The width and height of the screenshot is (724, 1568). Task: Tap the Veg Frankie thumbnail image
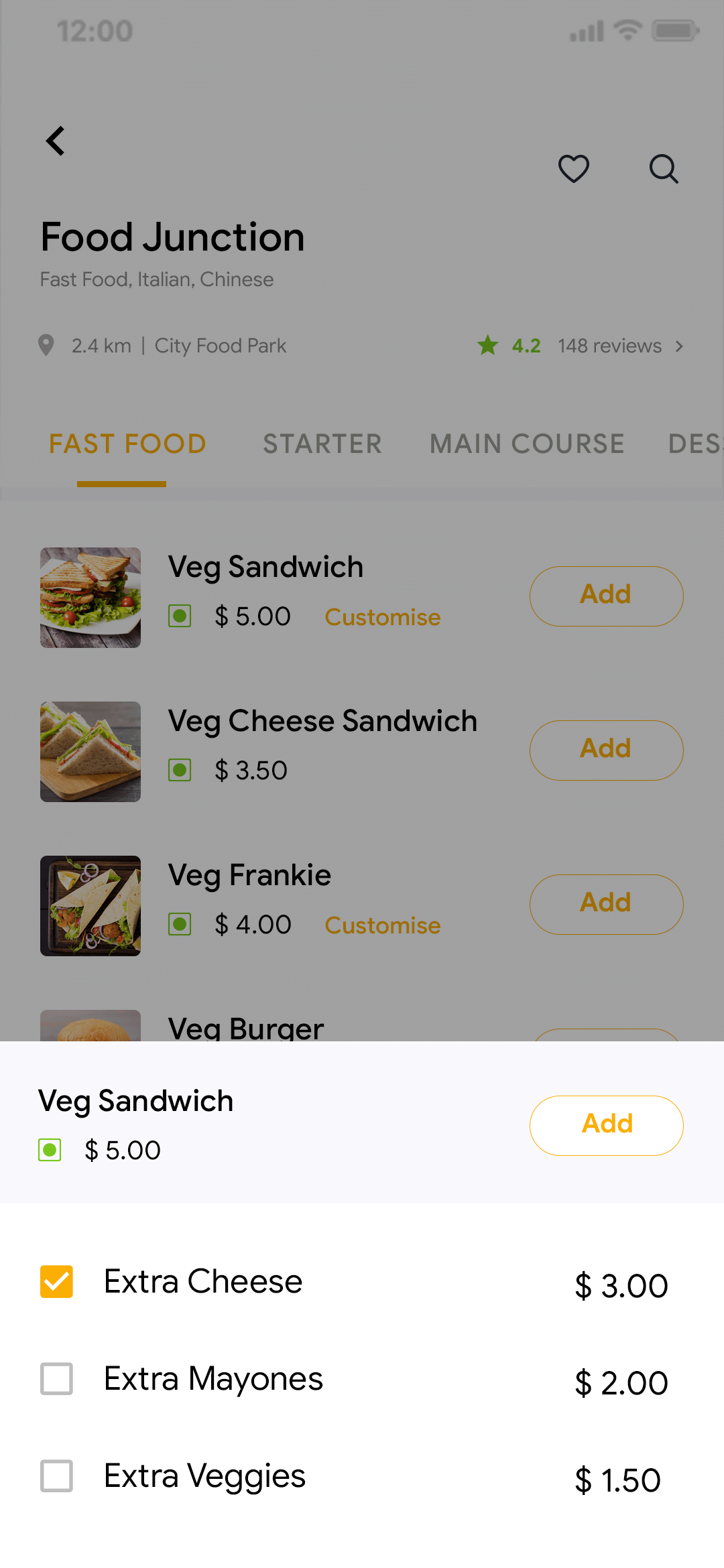(x=90, y=905)
